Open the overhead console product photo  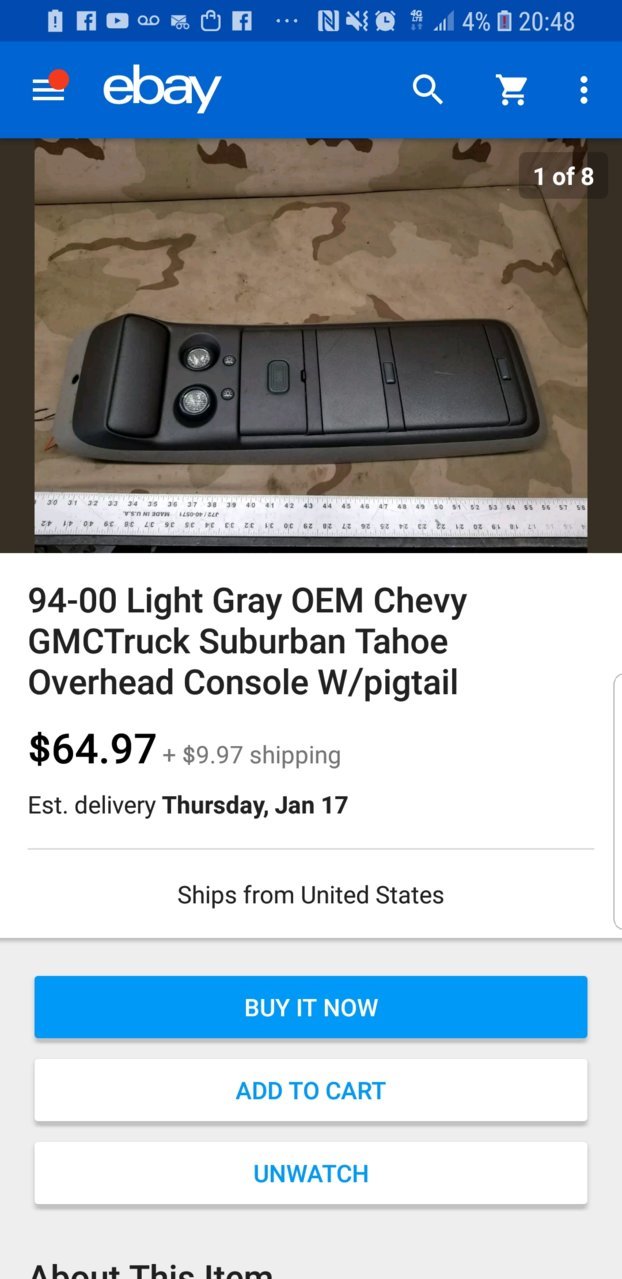(x=311, y=345)
